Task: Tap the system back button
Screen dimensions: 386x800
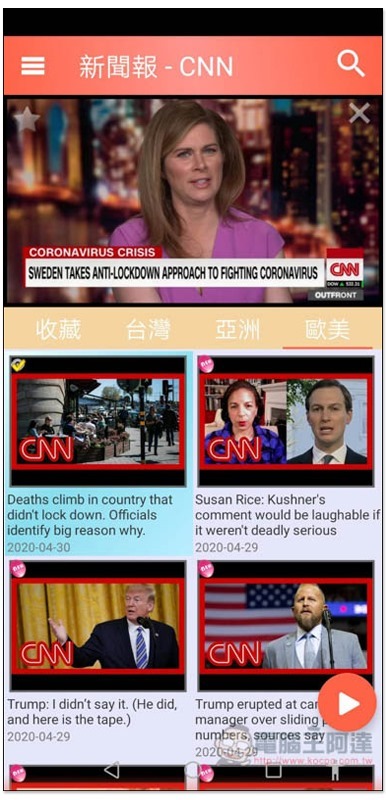Action: (x=112, y=770)
